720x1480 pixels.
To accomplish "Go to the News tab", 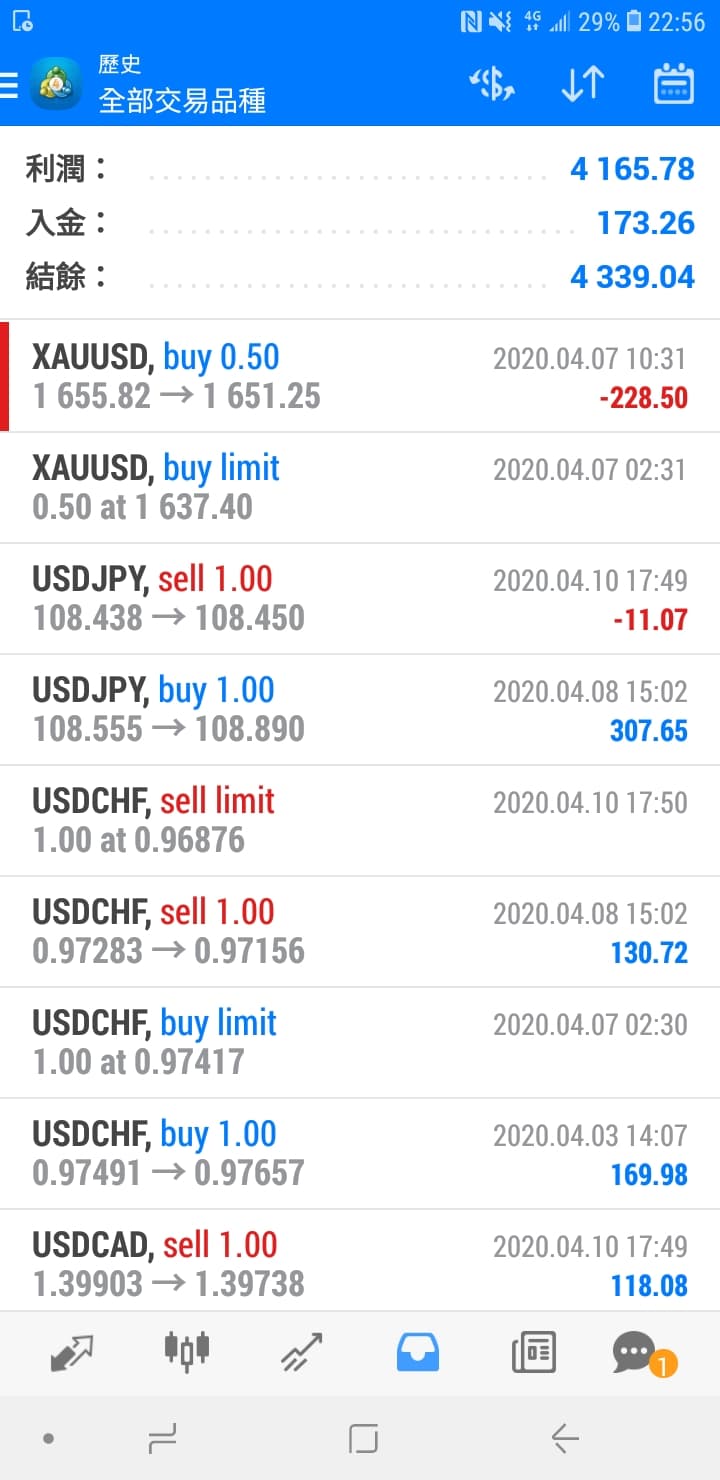I will point(533,1353).
